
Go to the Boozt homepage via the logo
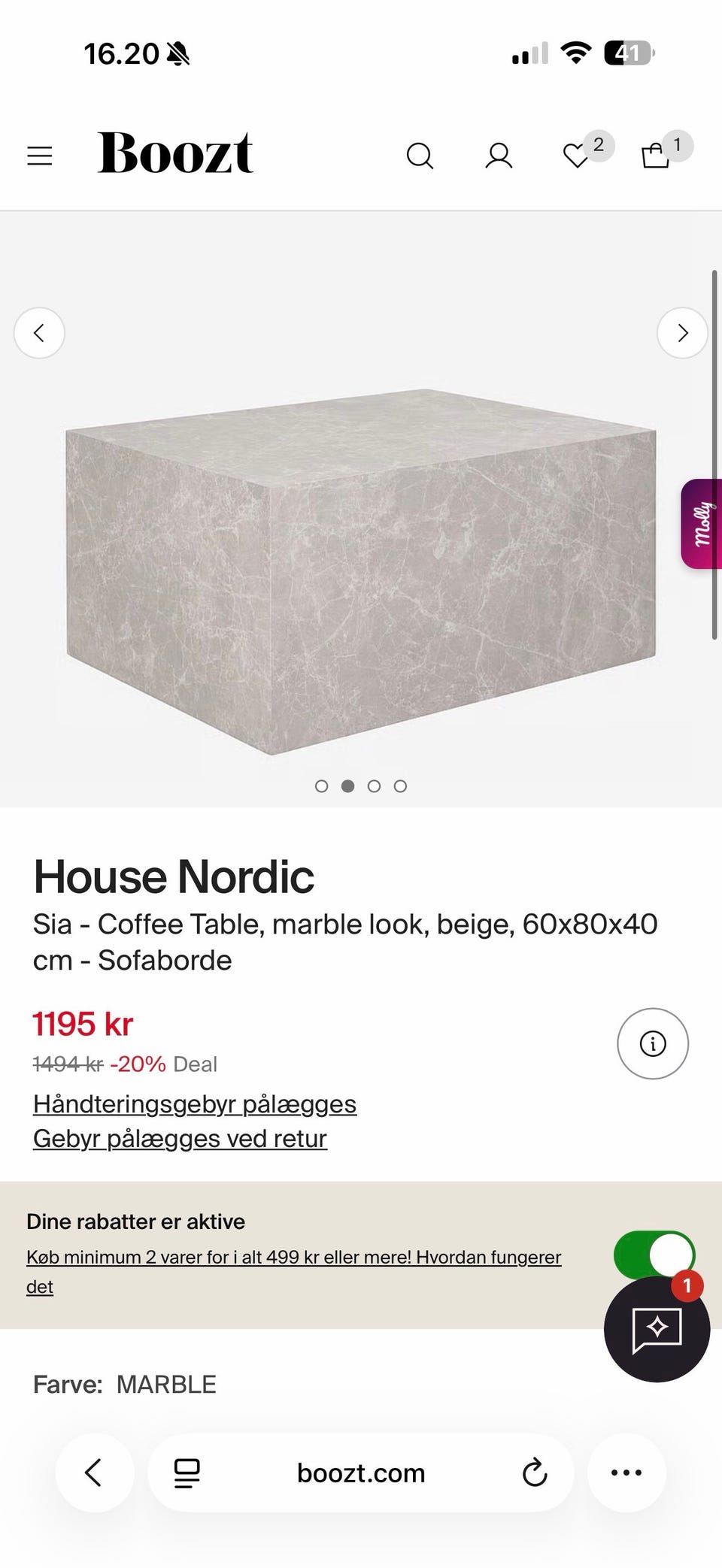tap(174, 153)
